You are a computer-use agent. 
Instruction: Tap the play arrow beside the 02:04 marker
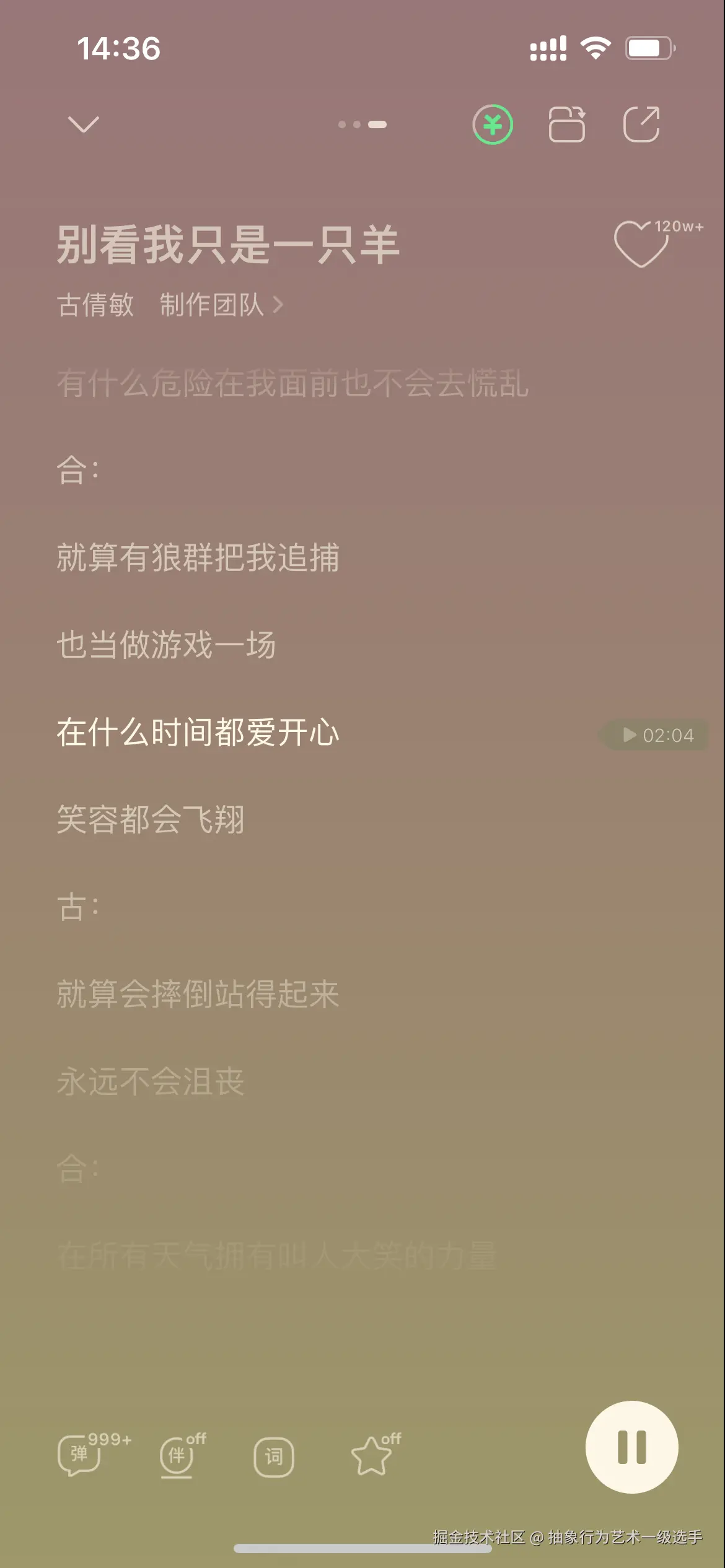point(629,735)
